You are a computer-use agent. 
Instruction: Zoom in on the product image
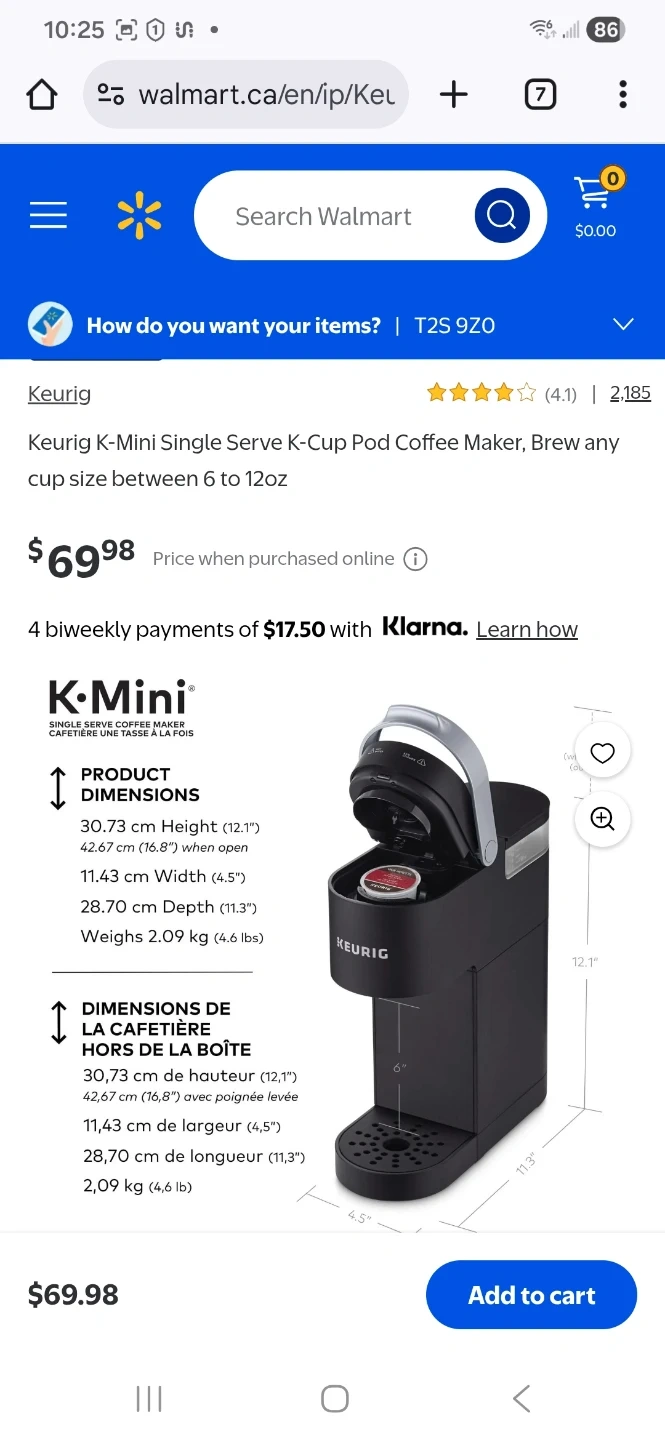tap(602, 819)
